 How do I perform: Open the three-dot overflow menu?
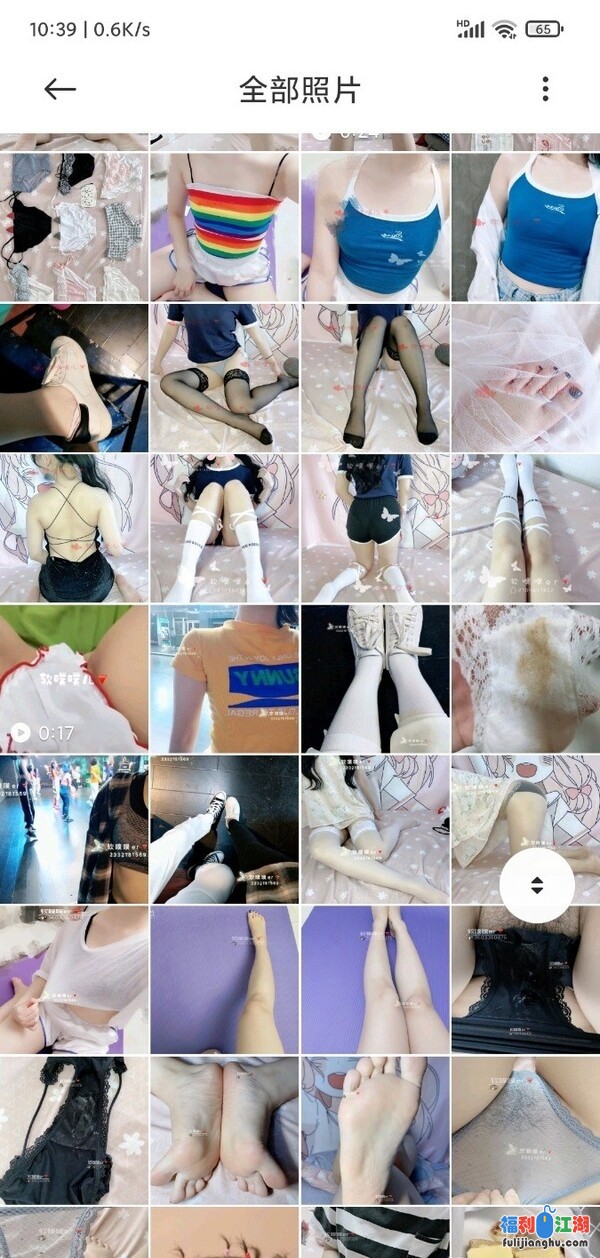(545, 89)
